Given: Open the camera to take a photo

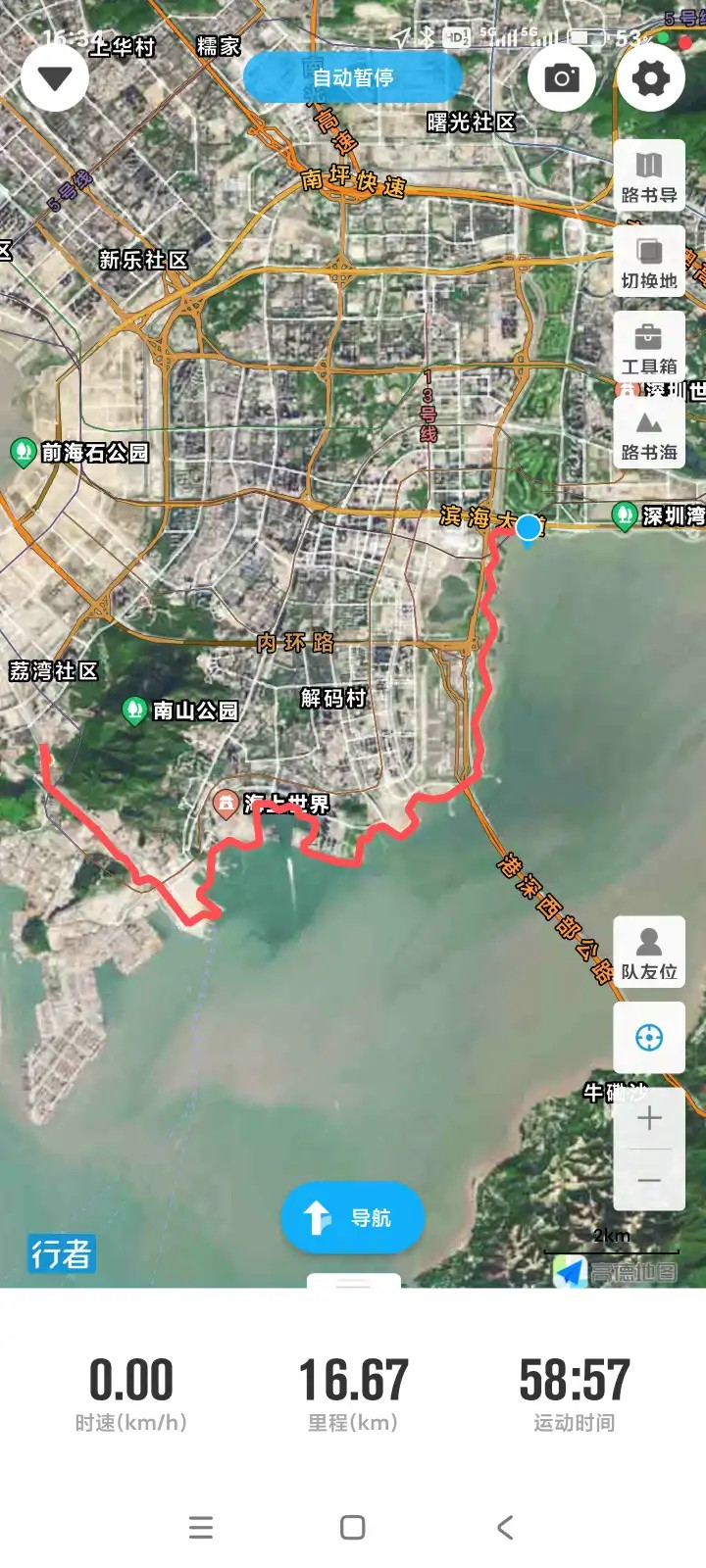Looking at the screenshot, I should pos(562,78).
